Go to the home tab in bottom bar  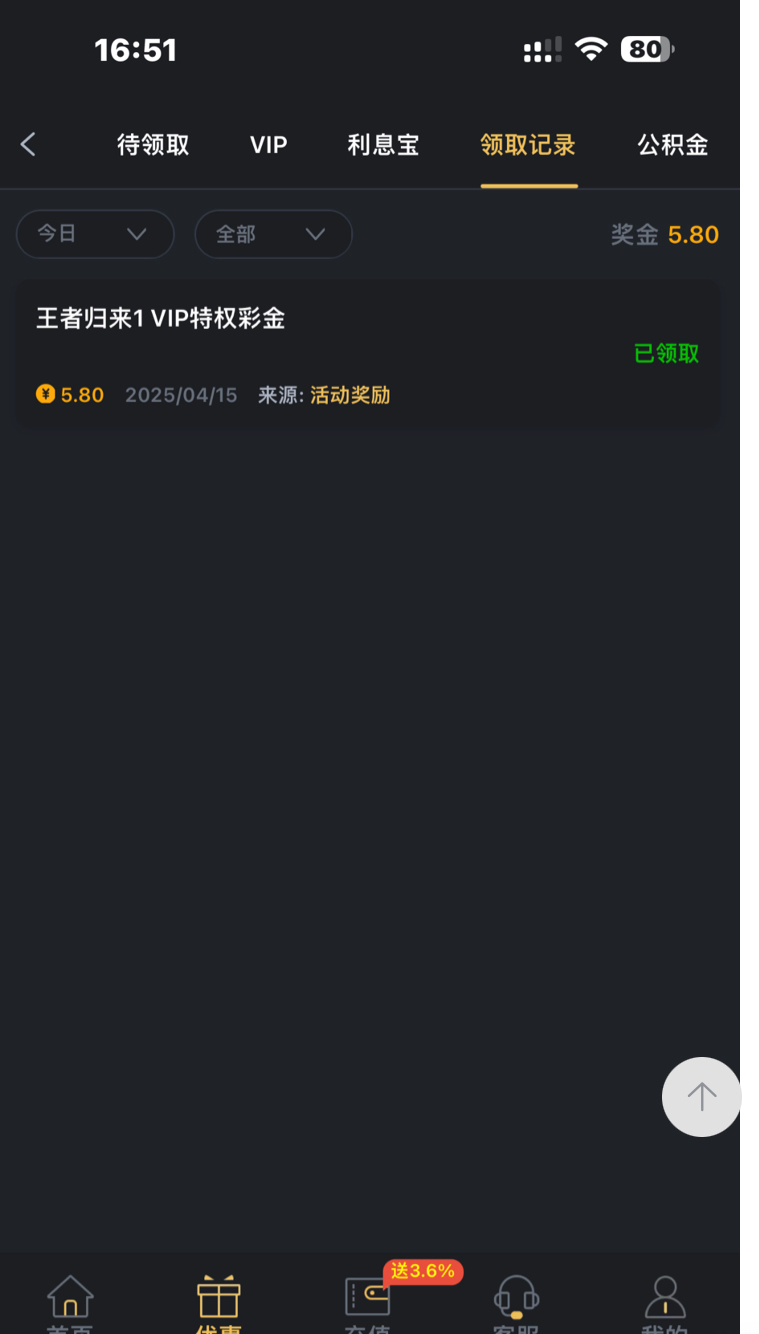pos(70,1300)
